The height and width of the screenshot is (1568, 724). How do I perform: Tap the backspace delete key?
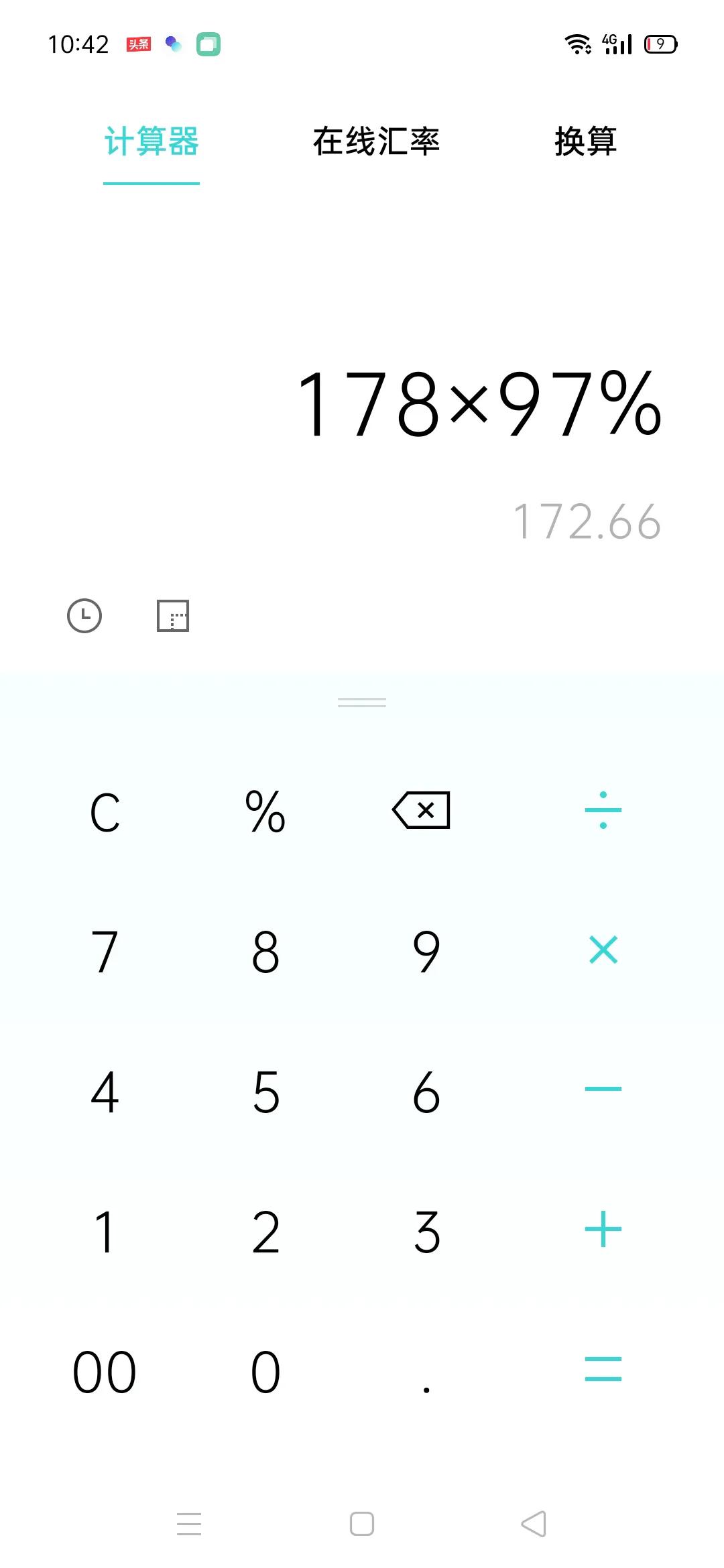[x=421, y=811]
